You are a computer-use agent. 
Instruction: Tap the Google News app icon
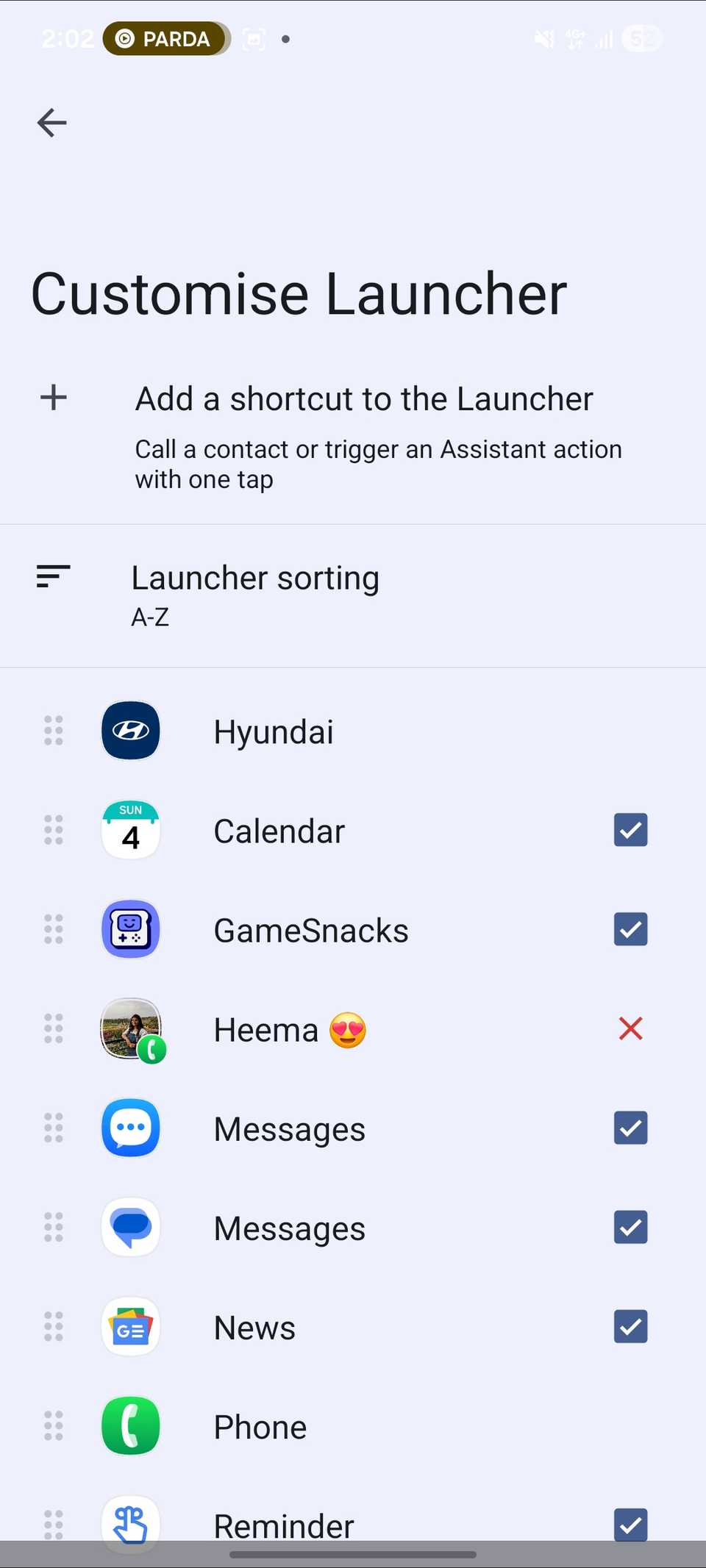click(x=130, y=1327)
